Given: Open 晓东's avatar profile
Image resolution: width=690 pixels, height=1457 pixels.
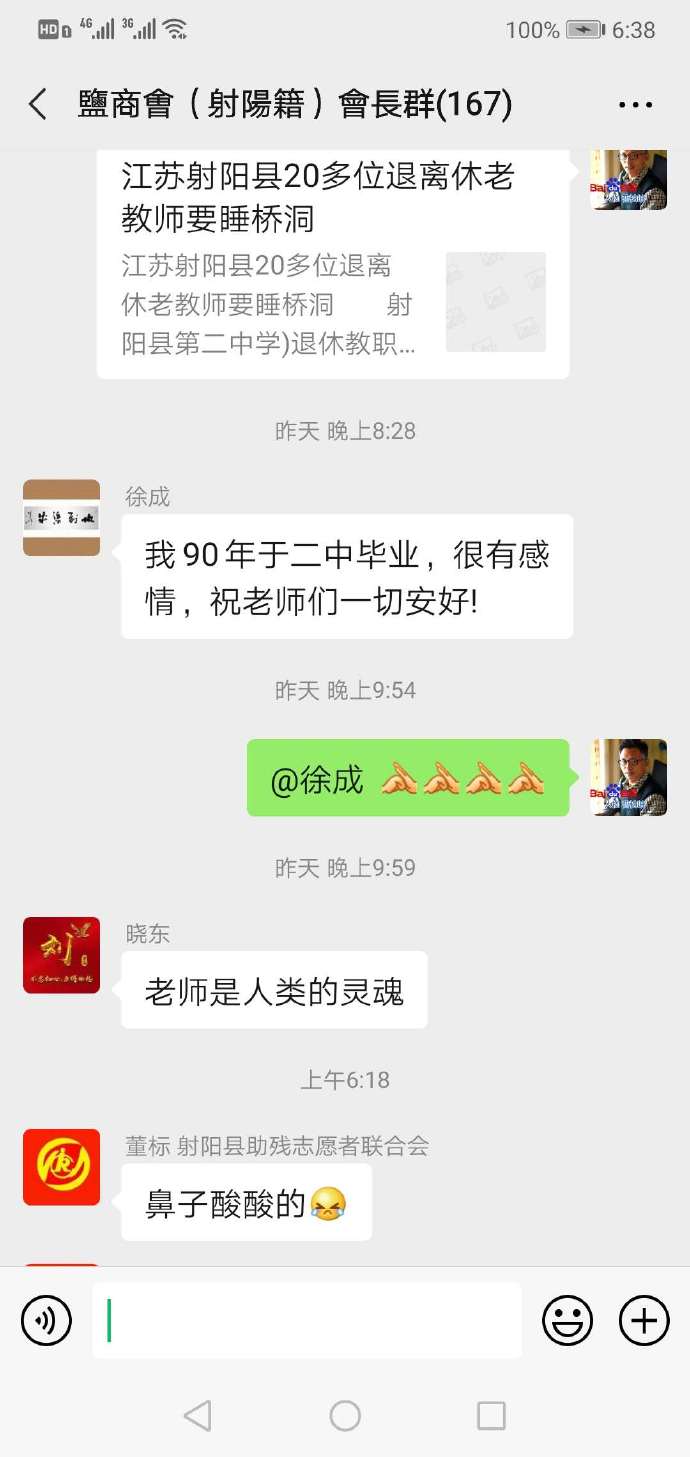Looking at the screenshot, I should 61,955.
